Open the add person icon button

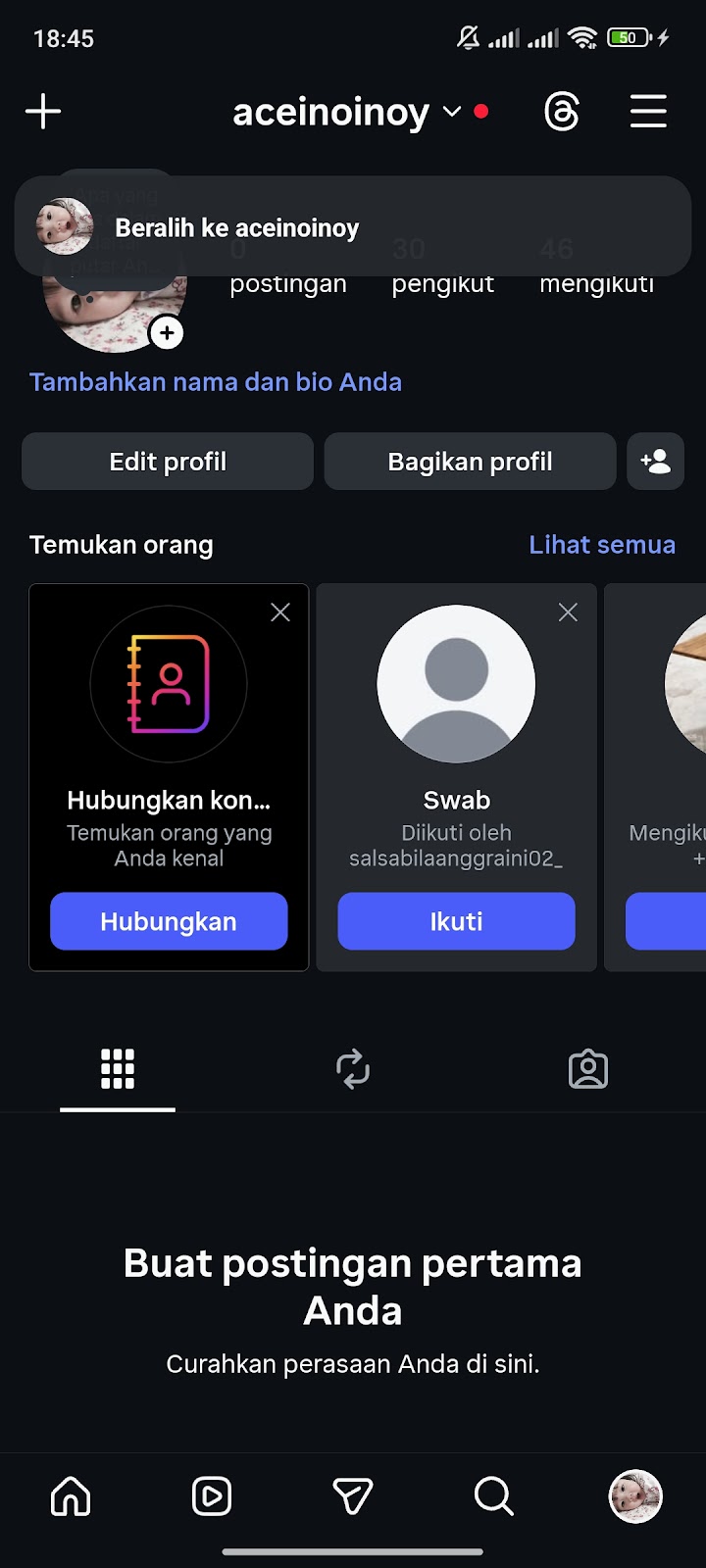click(655, 462)
